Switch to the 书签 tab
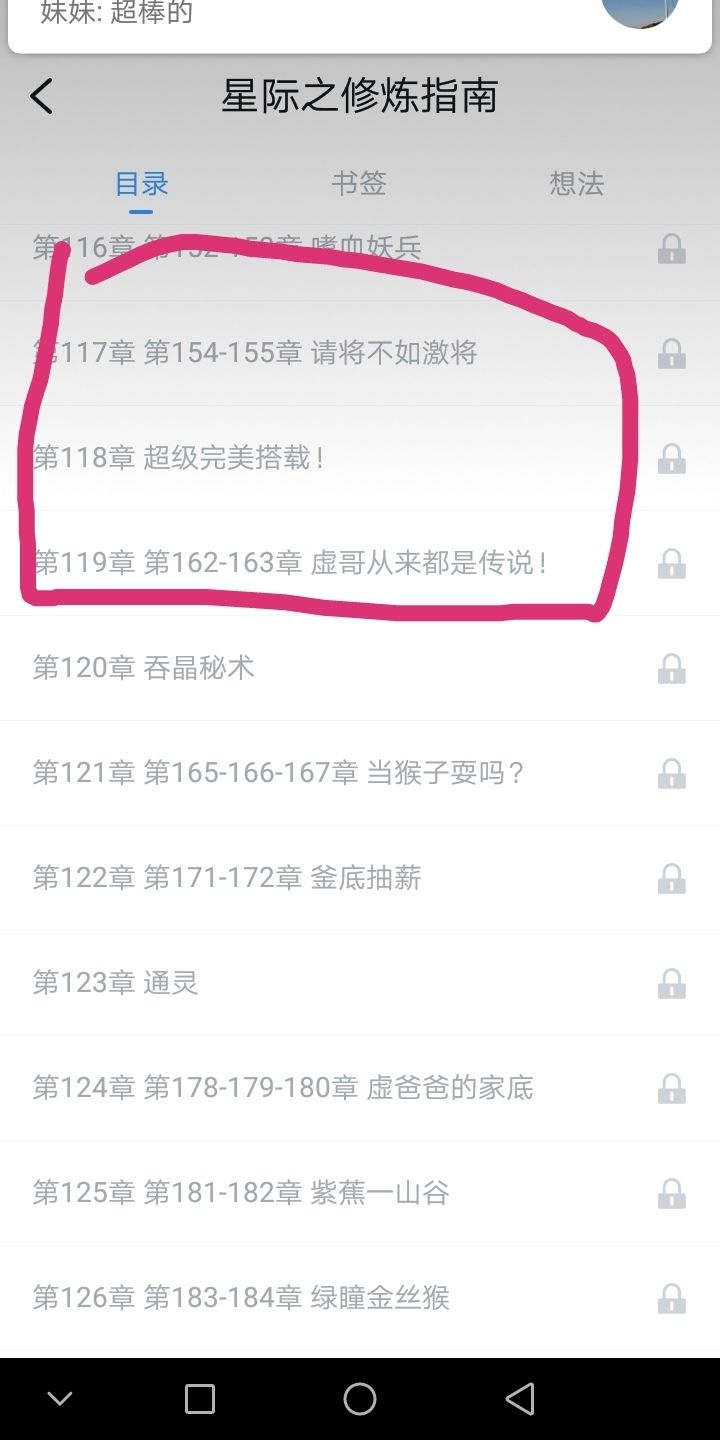Viewport: 720px width, 1440px height. point(359,183)
